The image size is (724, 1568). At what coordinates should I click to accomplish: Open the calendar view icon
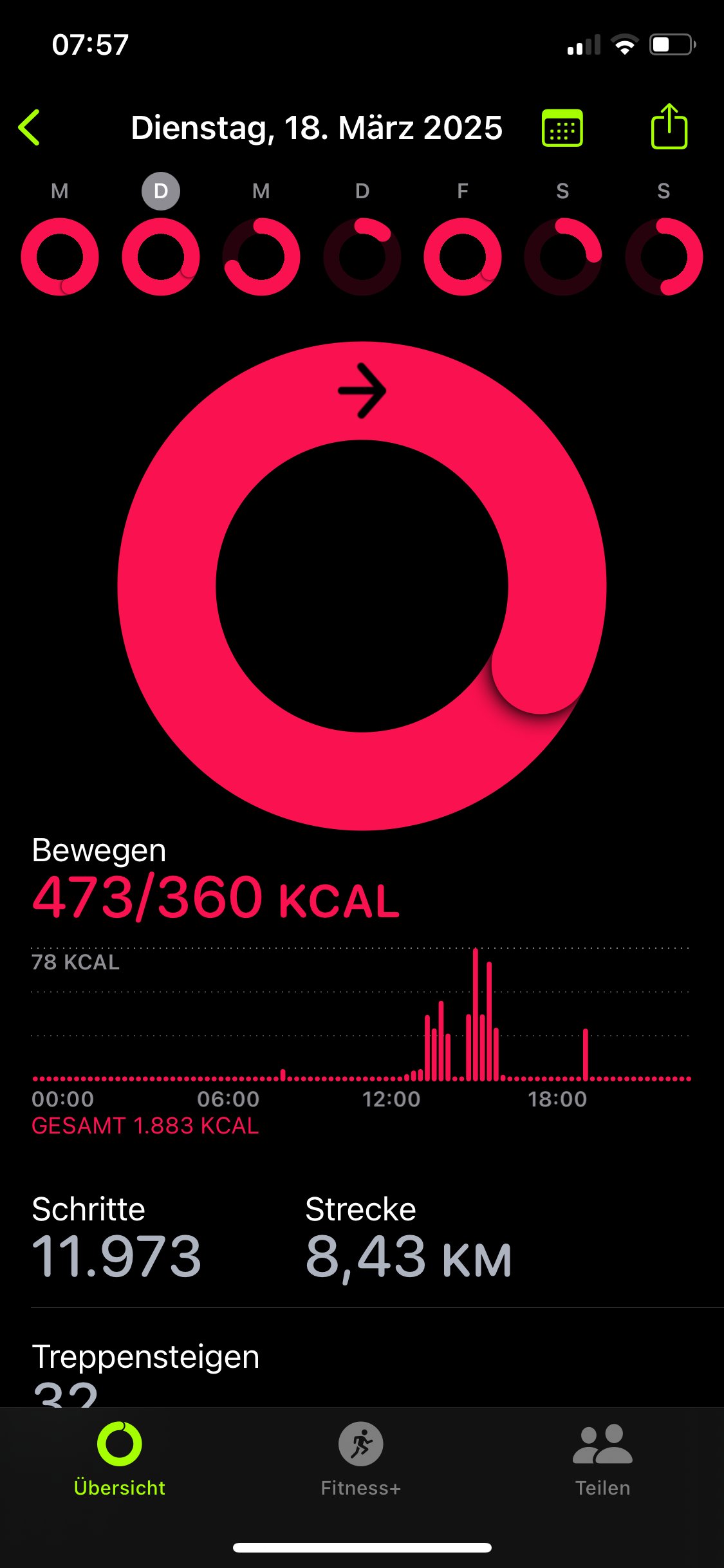tap(562, 127)
